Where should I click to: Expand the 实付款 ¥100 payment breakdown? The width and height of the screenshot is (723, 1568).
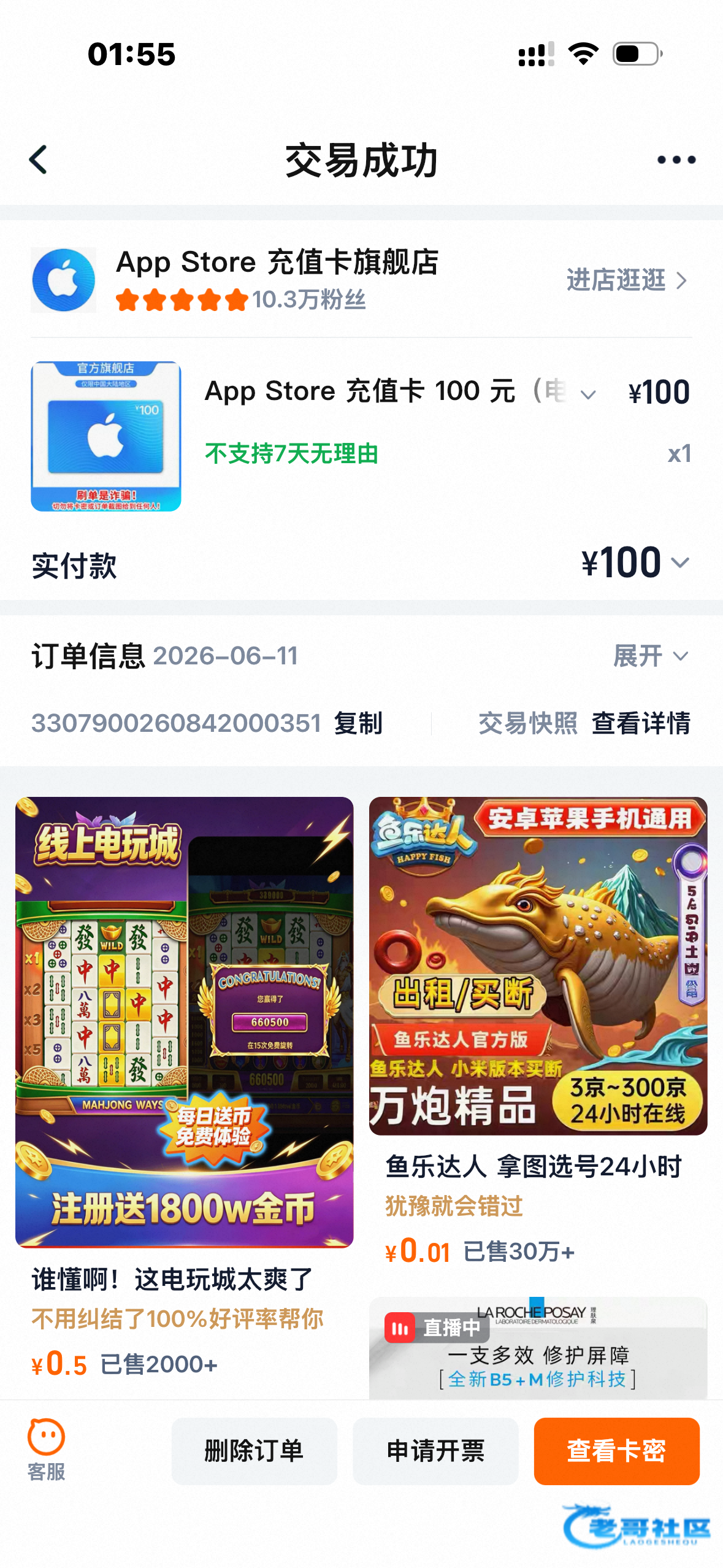coord(635,563)
